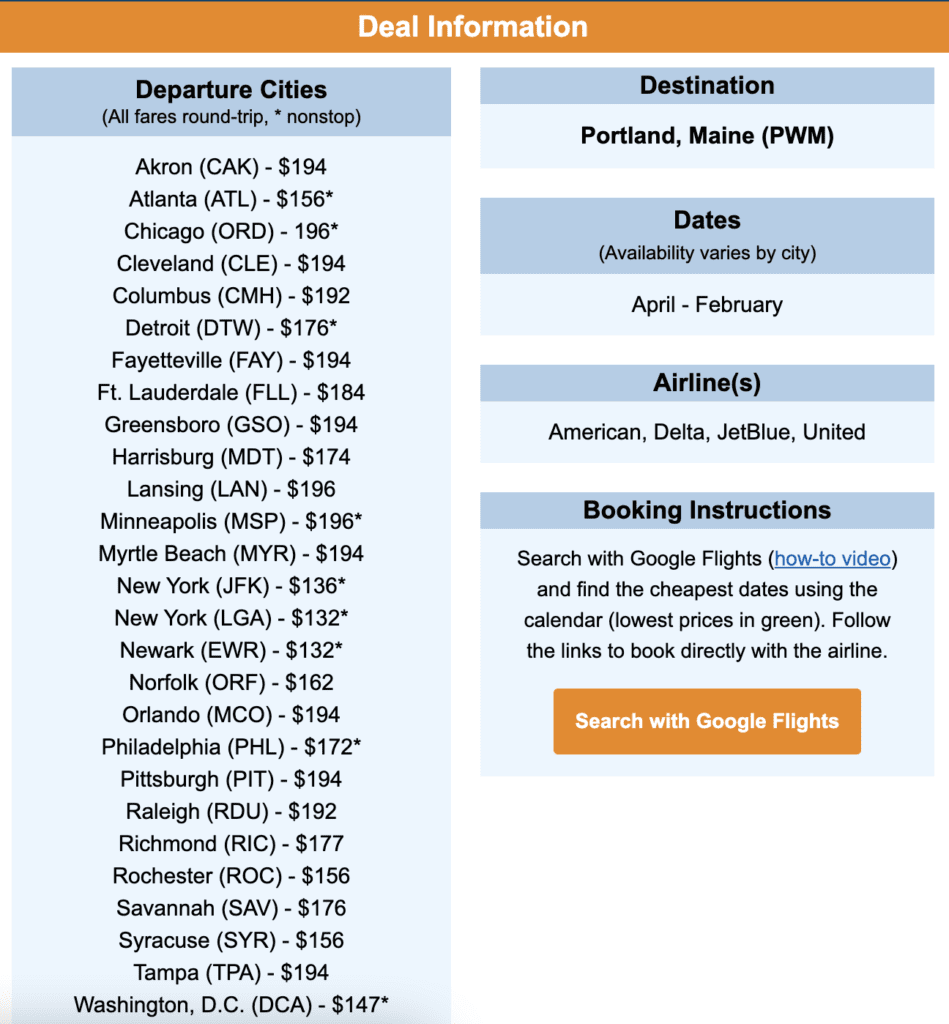The image size is (949, 1024).
Task: Click the Search with Google Flights button
Action: [x=707, y=721]
